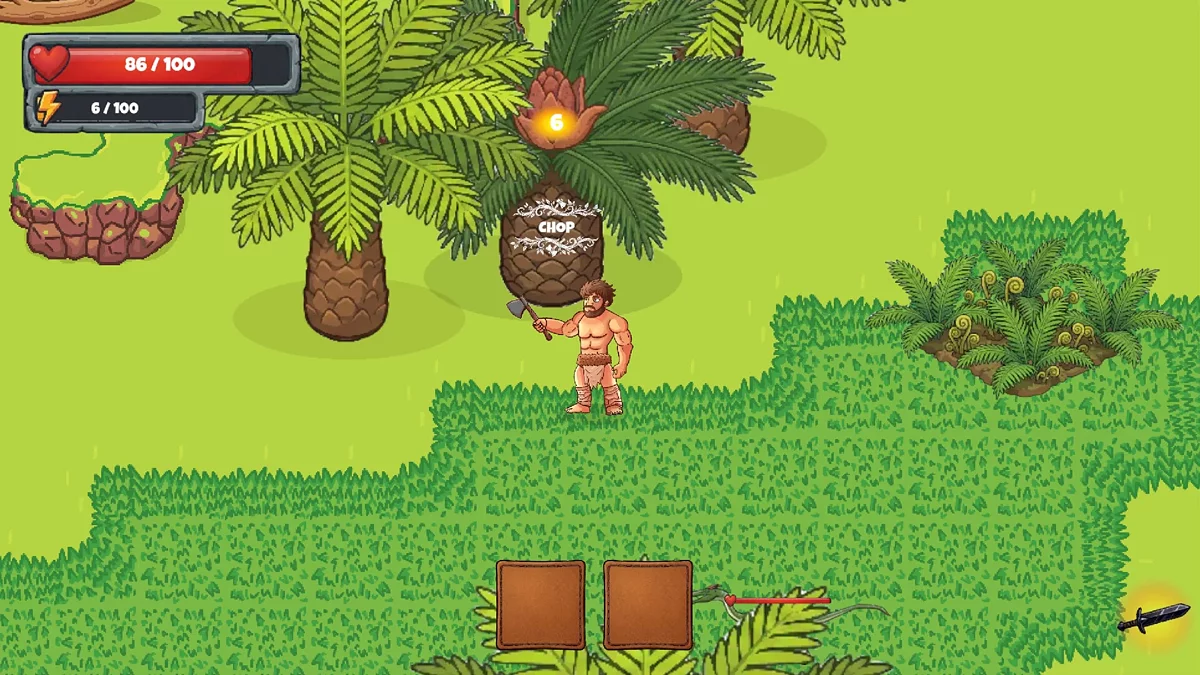Select the first empty inventory slot
The width and height of the screenshot is (1200, 675).
[541, 605]
